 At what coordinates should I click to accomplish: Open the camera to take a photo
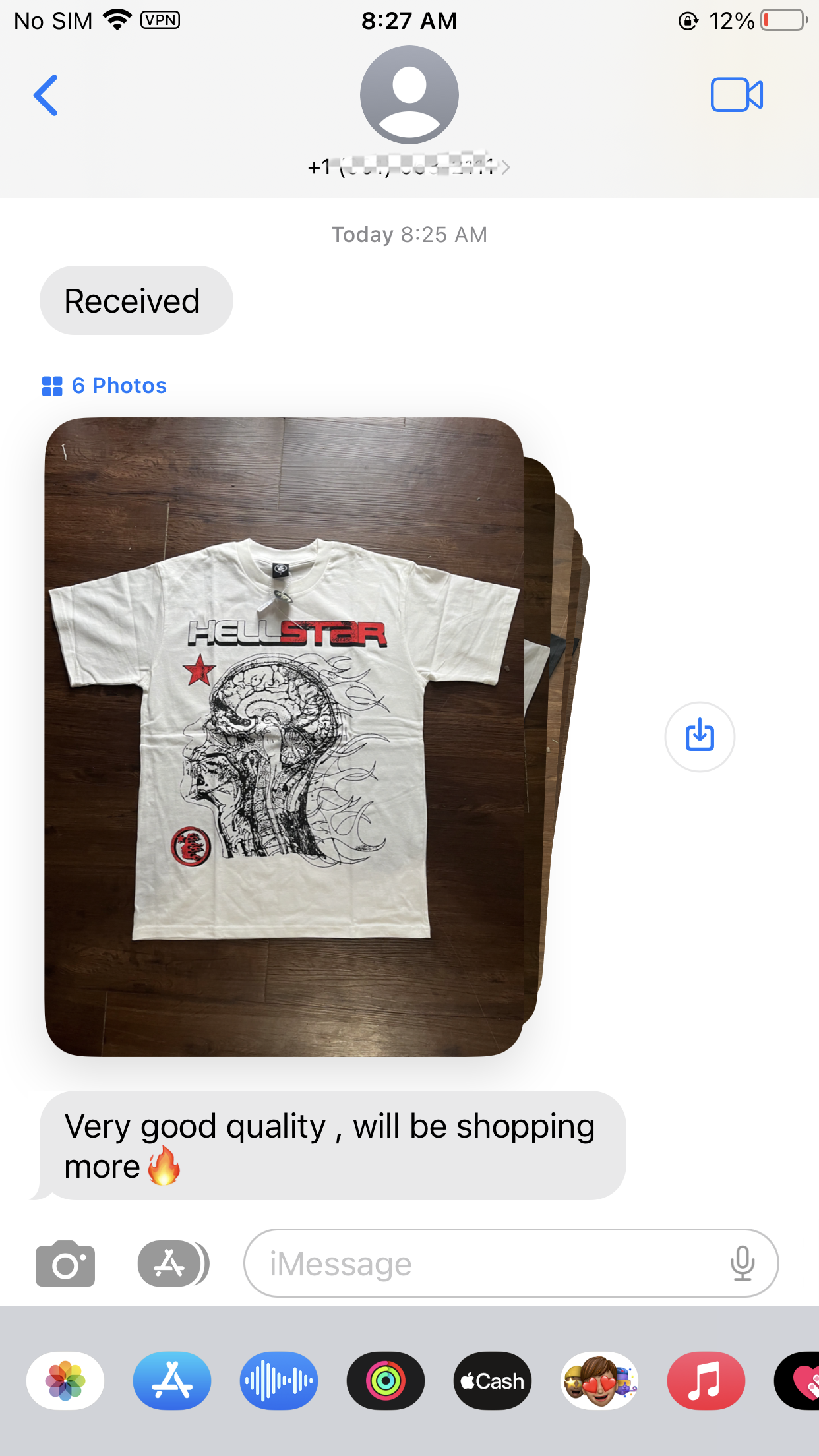pos(65,1263)
